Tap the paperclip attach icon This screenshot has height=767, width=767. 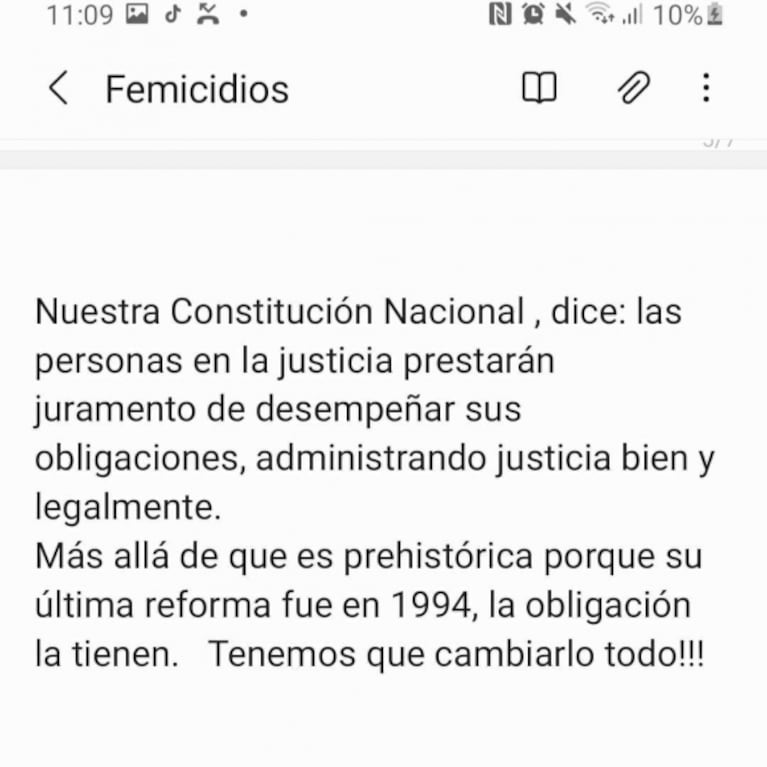click(632, 89)
